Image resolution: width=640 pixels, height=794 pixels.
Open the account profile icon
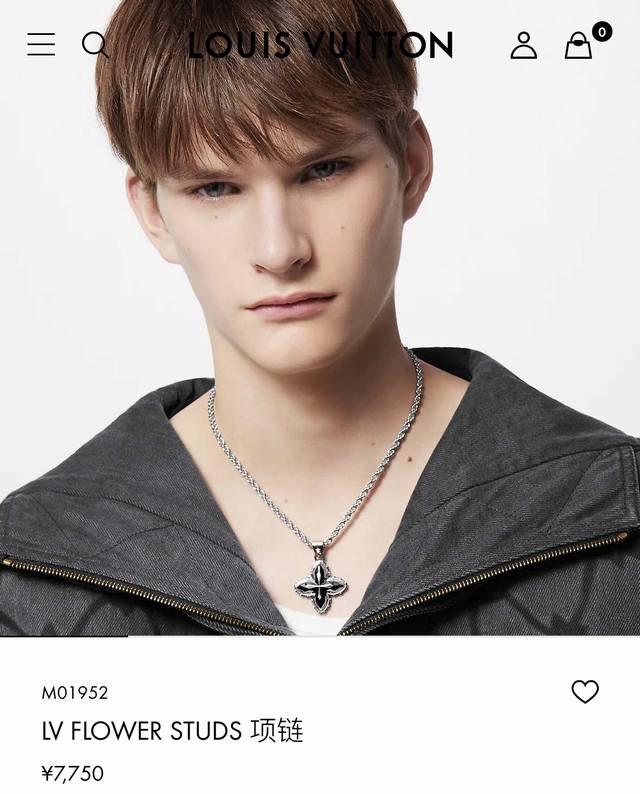(523, 45)
